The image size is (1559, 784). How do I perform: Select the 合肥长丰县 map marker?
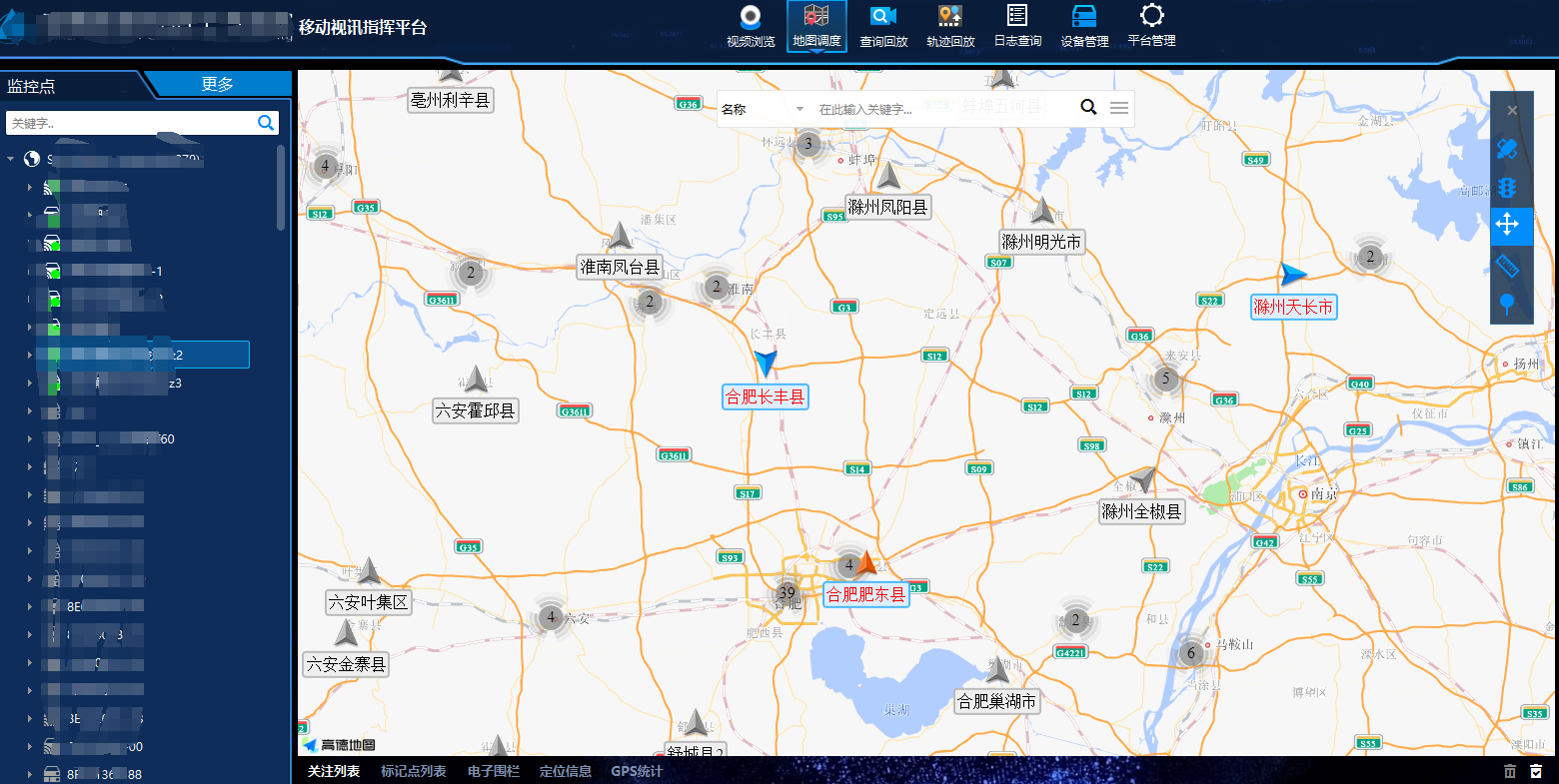[x=766, y=396]
